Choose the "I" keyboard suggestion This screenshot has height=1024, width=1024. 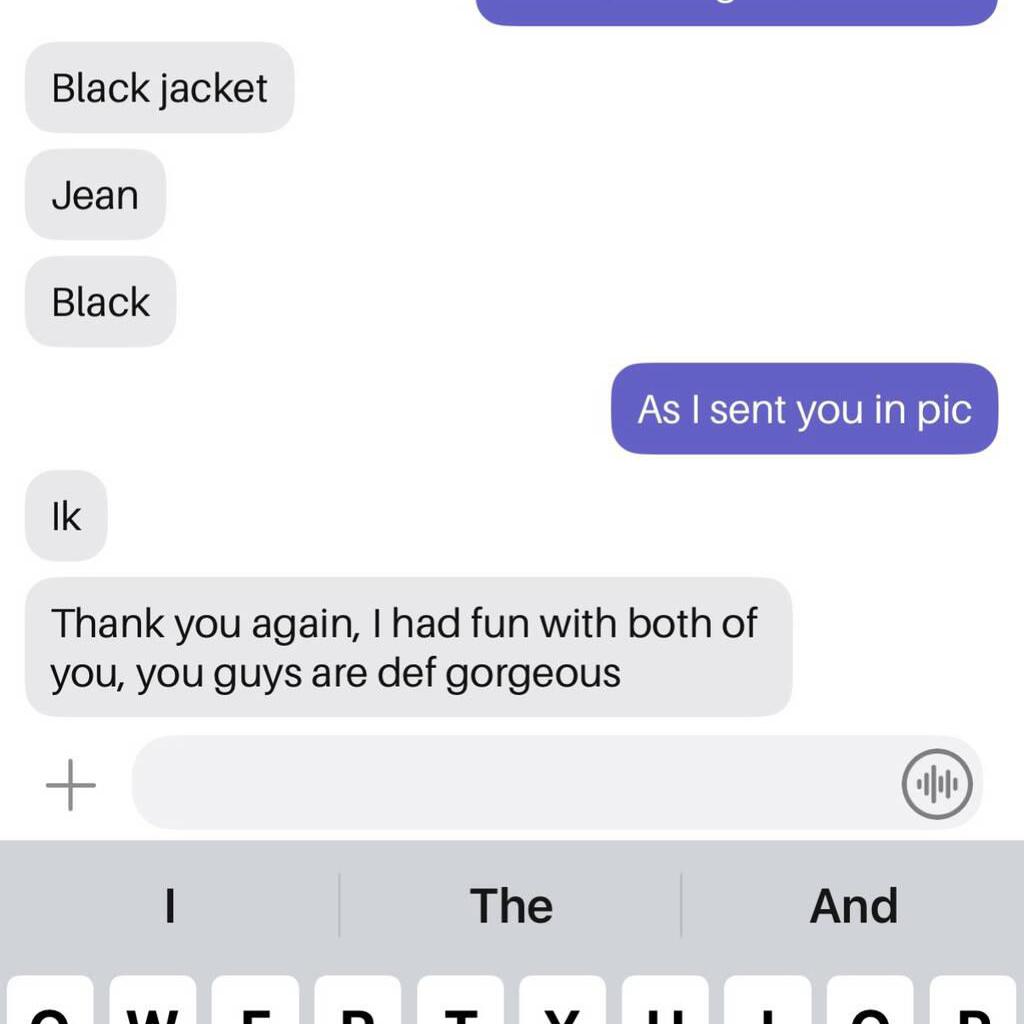click(x=170, y=906)
